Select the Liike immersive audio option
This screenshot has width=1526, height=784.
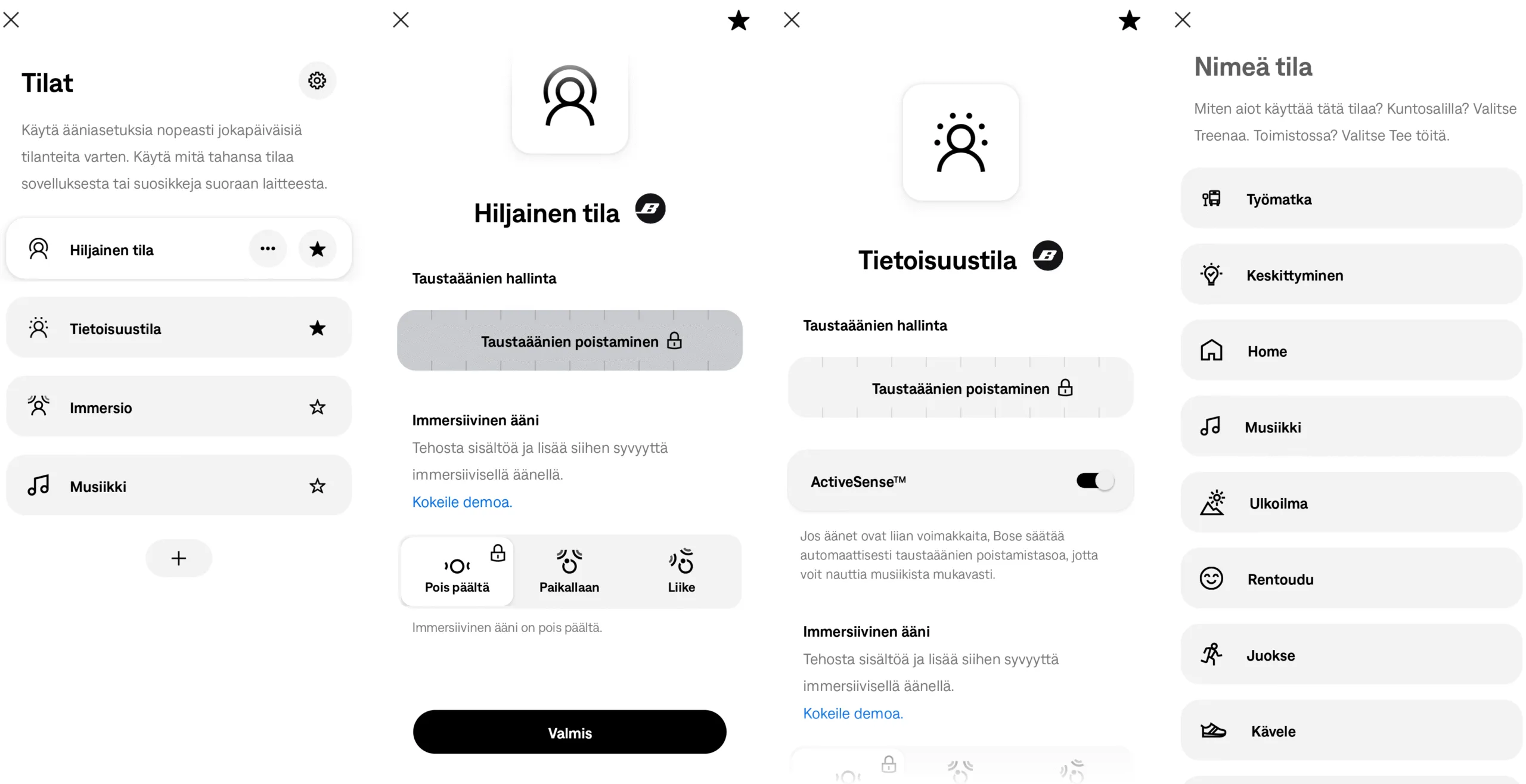681,571
